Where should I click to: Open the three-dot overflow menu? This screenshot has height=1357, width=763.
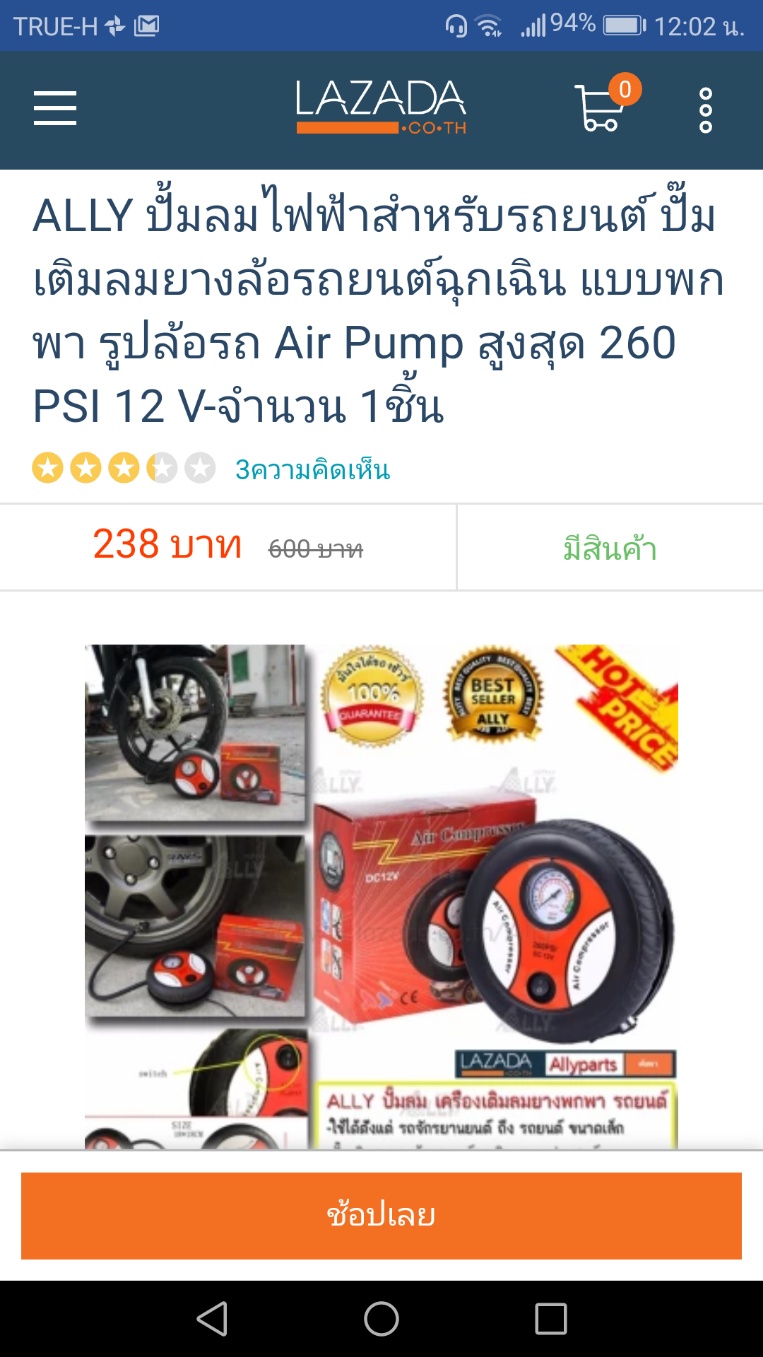point(706,110)
